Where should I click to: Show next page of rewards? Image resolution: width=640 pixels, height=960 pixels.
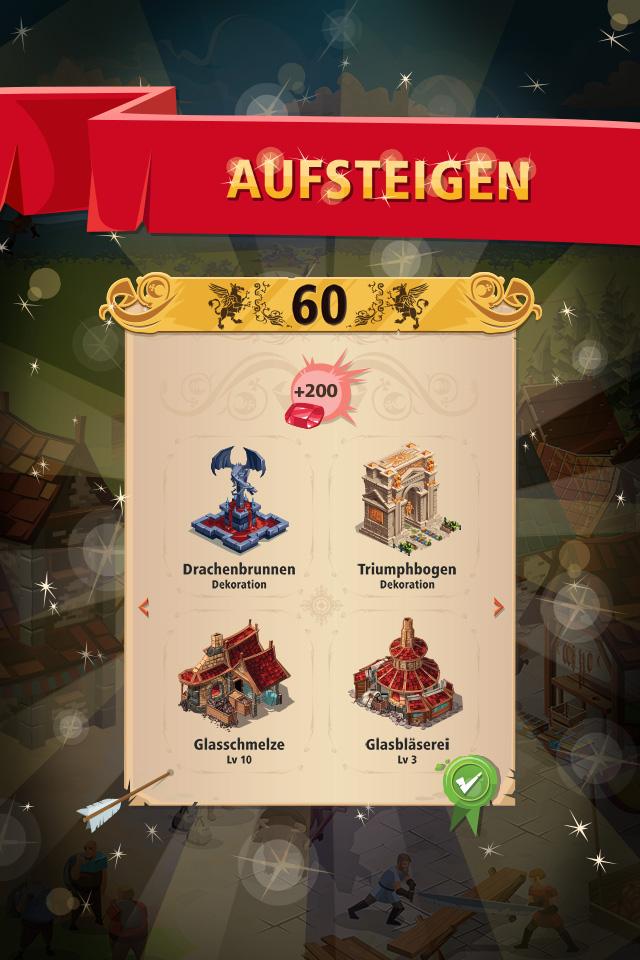(x=498, y=607)
